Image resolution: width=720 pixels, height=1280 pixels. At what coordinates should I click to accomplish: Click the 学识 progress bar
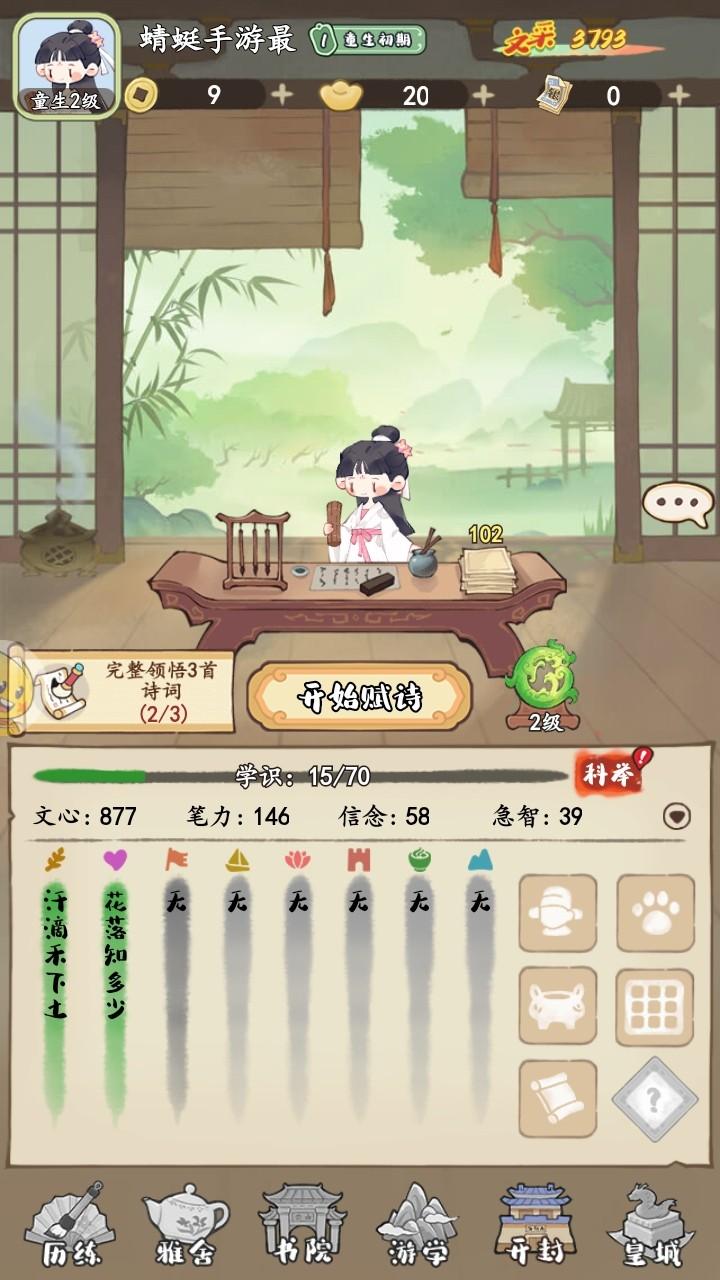point(300,775)
